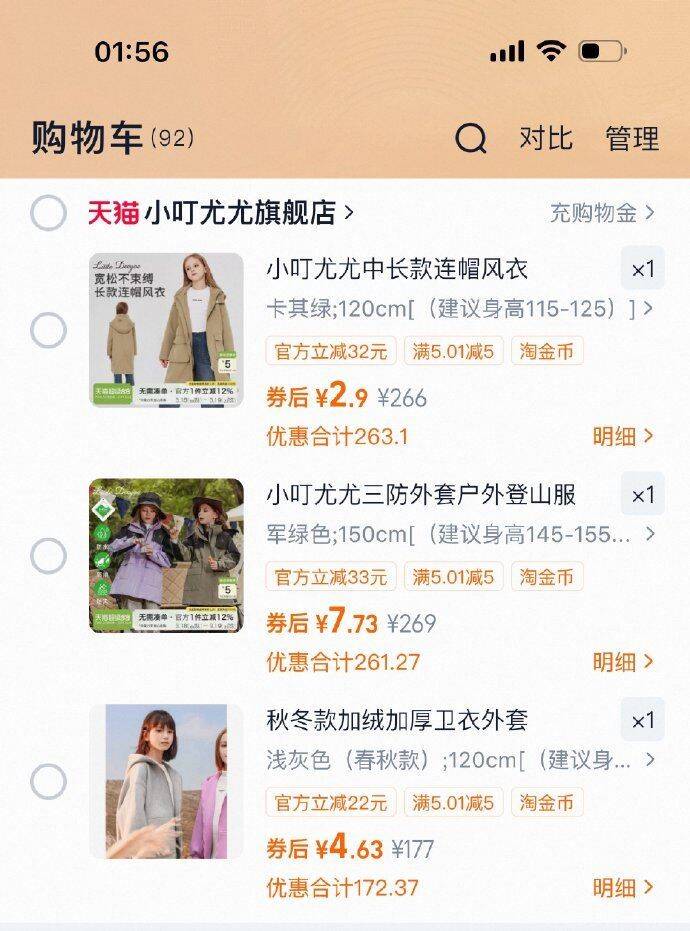Open the 中长款连帽风衣 product image
This screenshot has height=931, width=690.
pos(166,330)
